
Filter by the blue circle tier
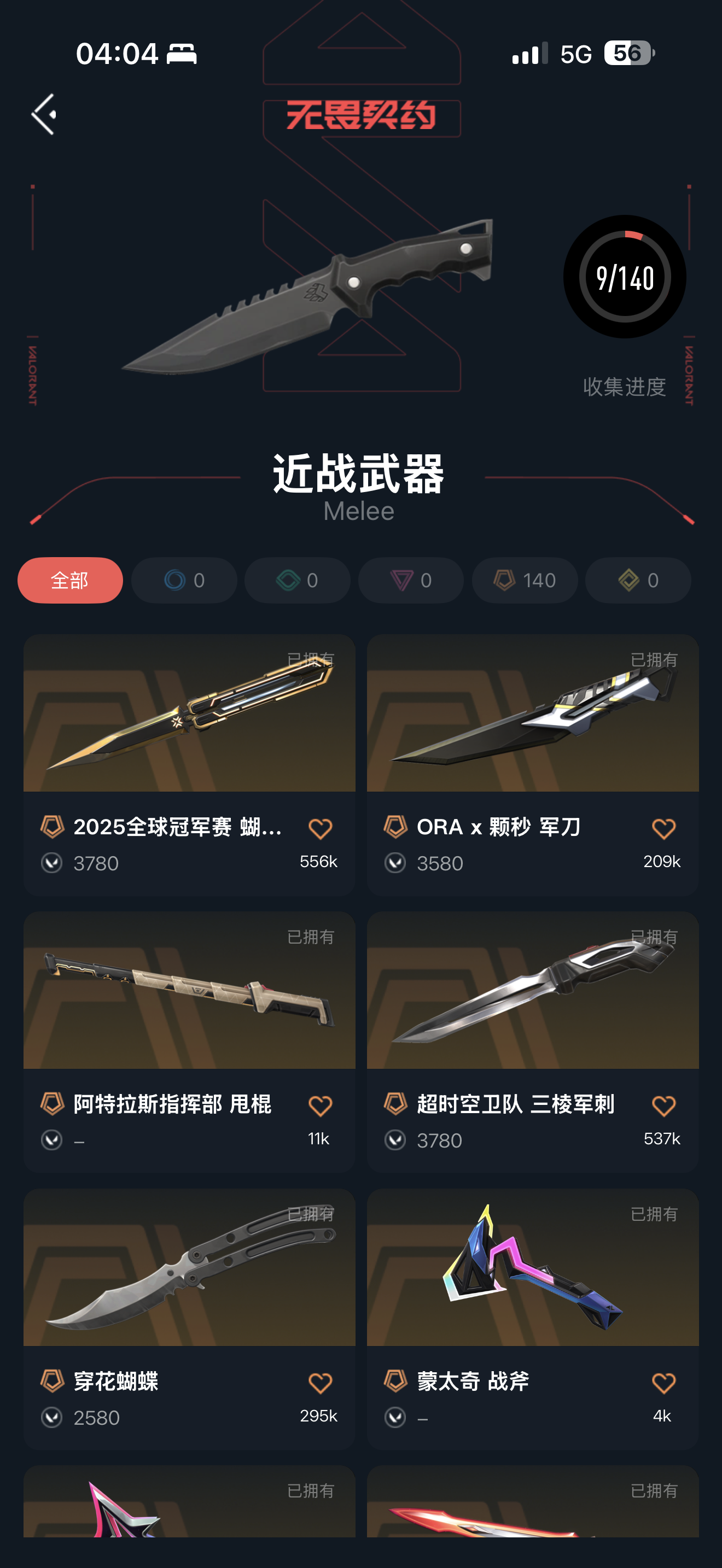click(184, 580)
